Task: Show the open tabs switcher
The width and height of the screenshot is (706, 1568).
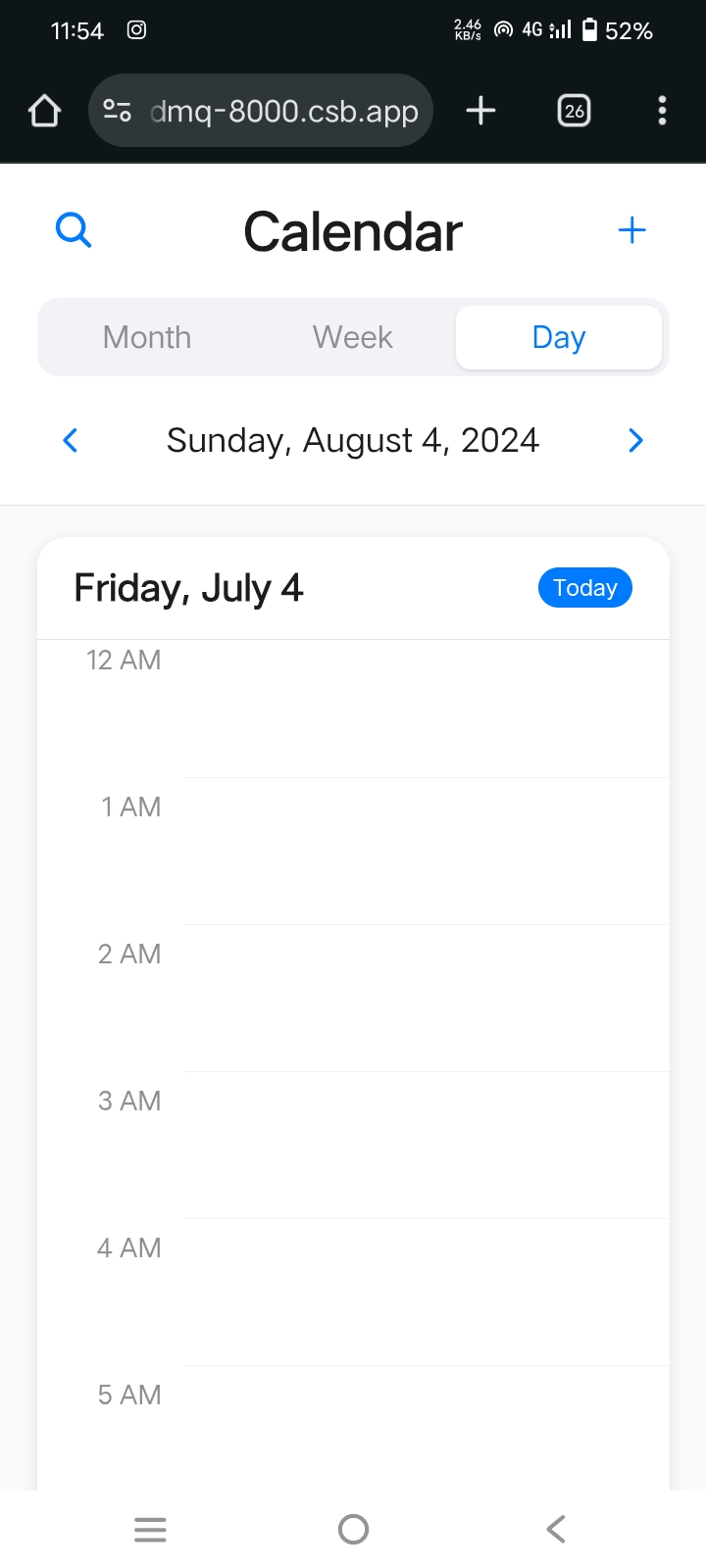Action: [575, 111]
